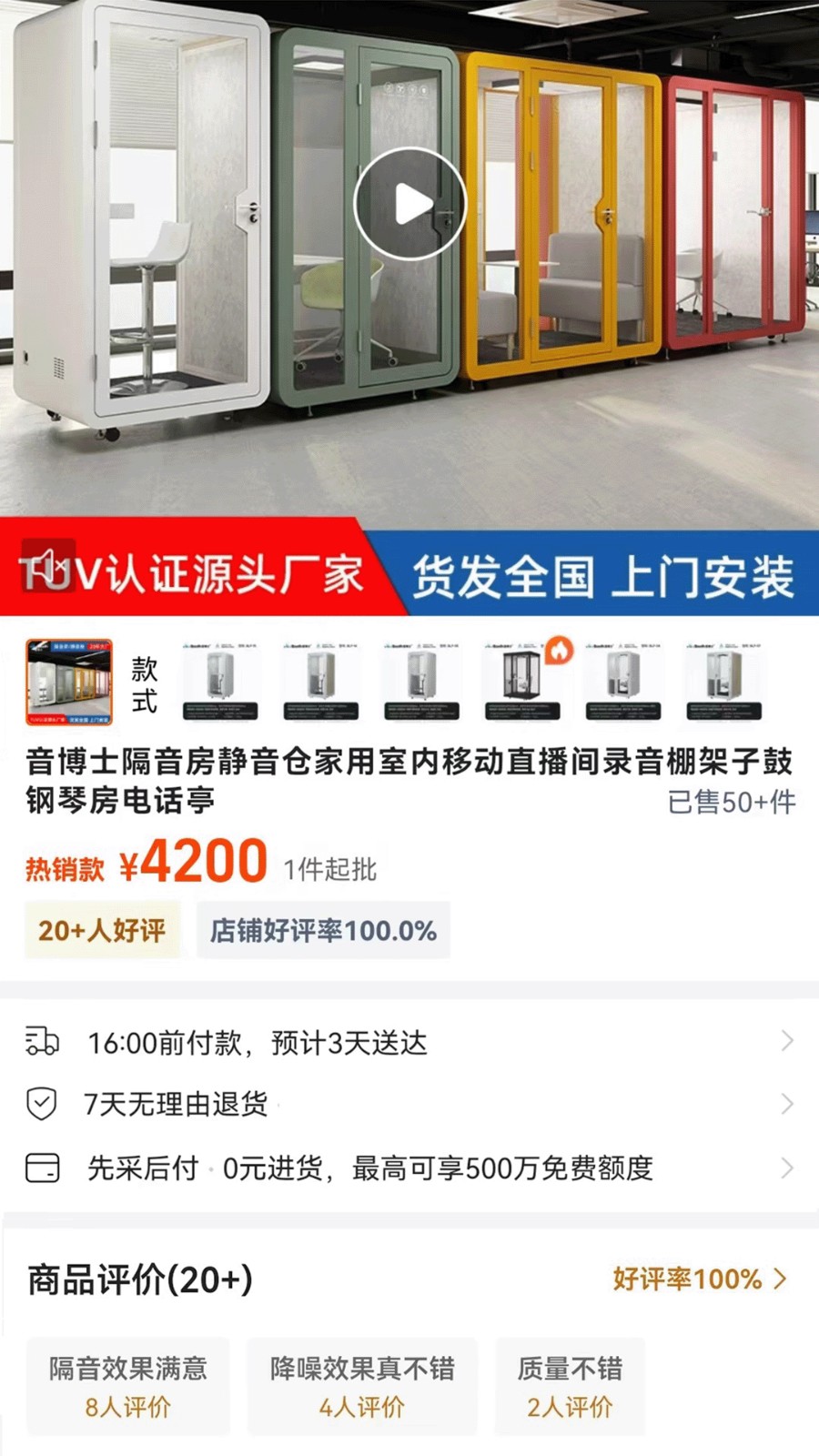
Task: View all reviews via 好评率100%
Action: point(699,1279)
